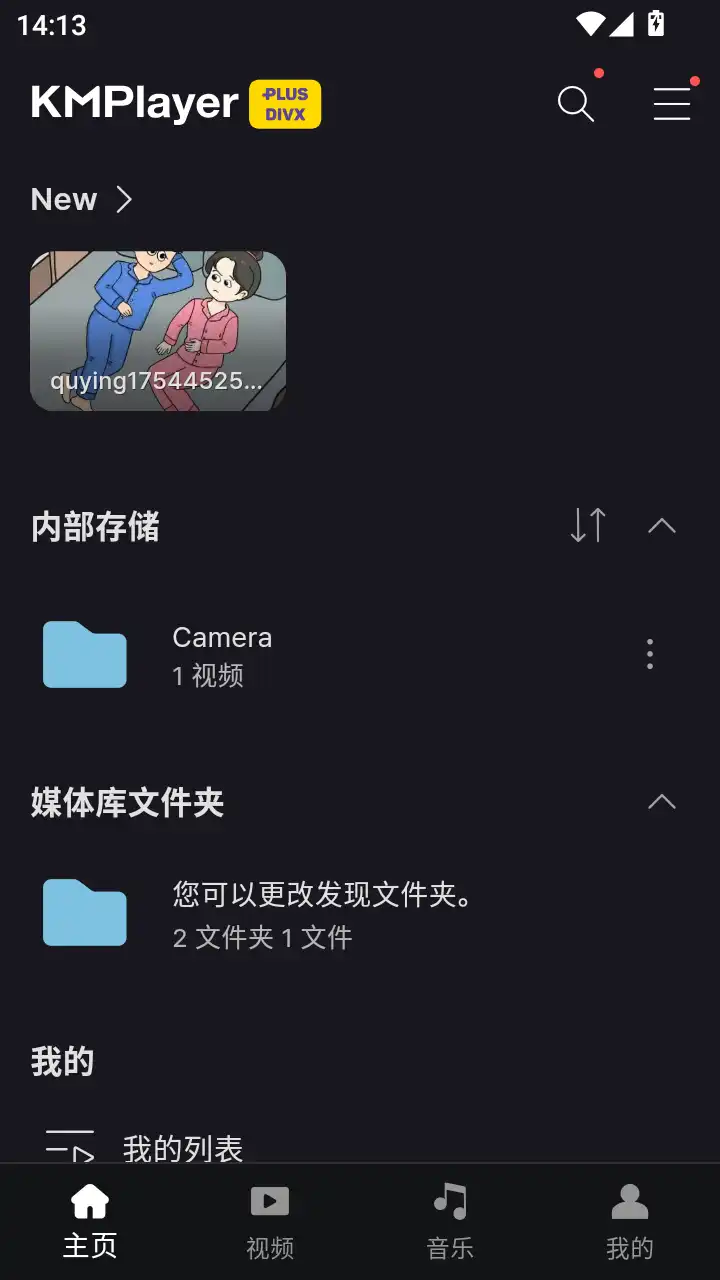Viewport: 720px width, 1280px height.
Task: Tap the PLUS DIVX badge next to KMPlayer
Action: click(285, 103)
